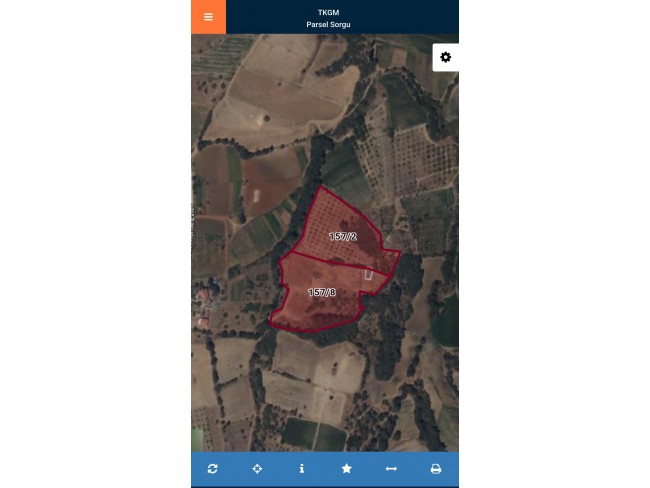Open the info icon

(302, 468)
